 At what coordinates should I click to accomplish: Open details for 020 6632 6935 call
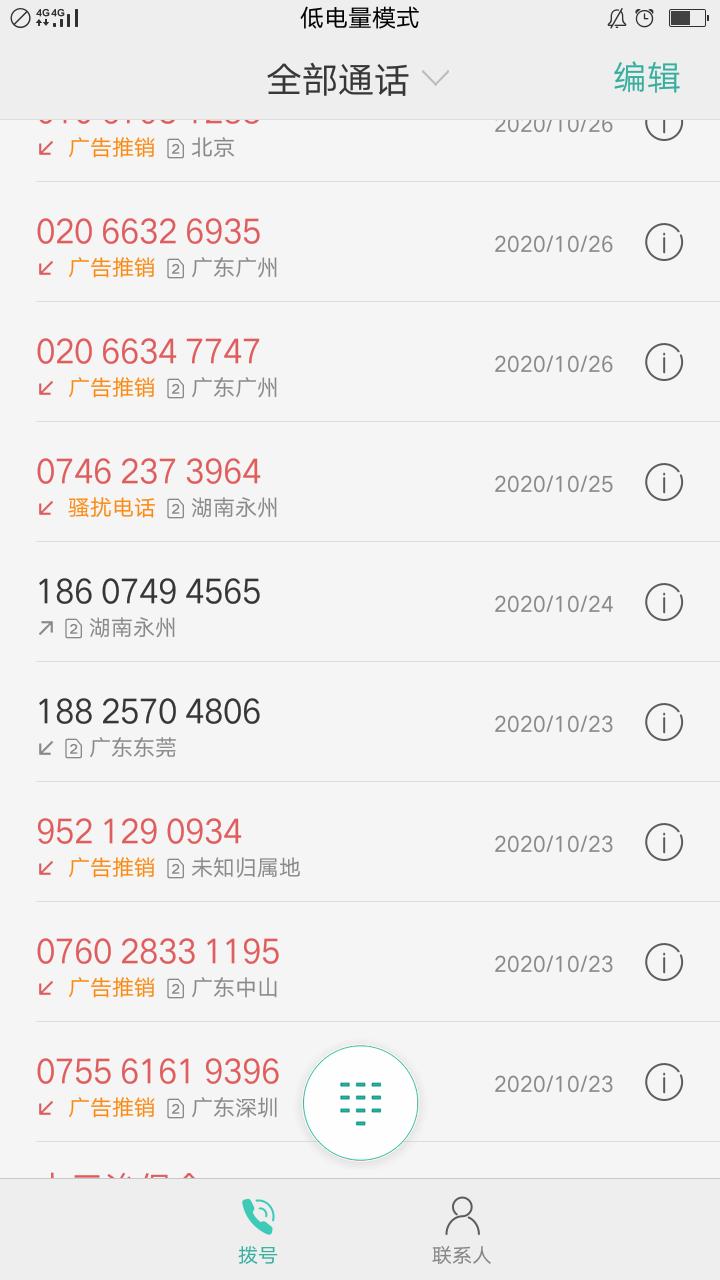pos(663,243)
